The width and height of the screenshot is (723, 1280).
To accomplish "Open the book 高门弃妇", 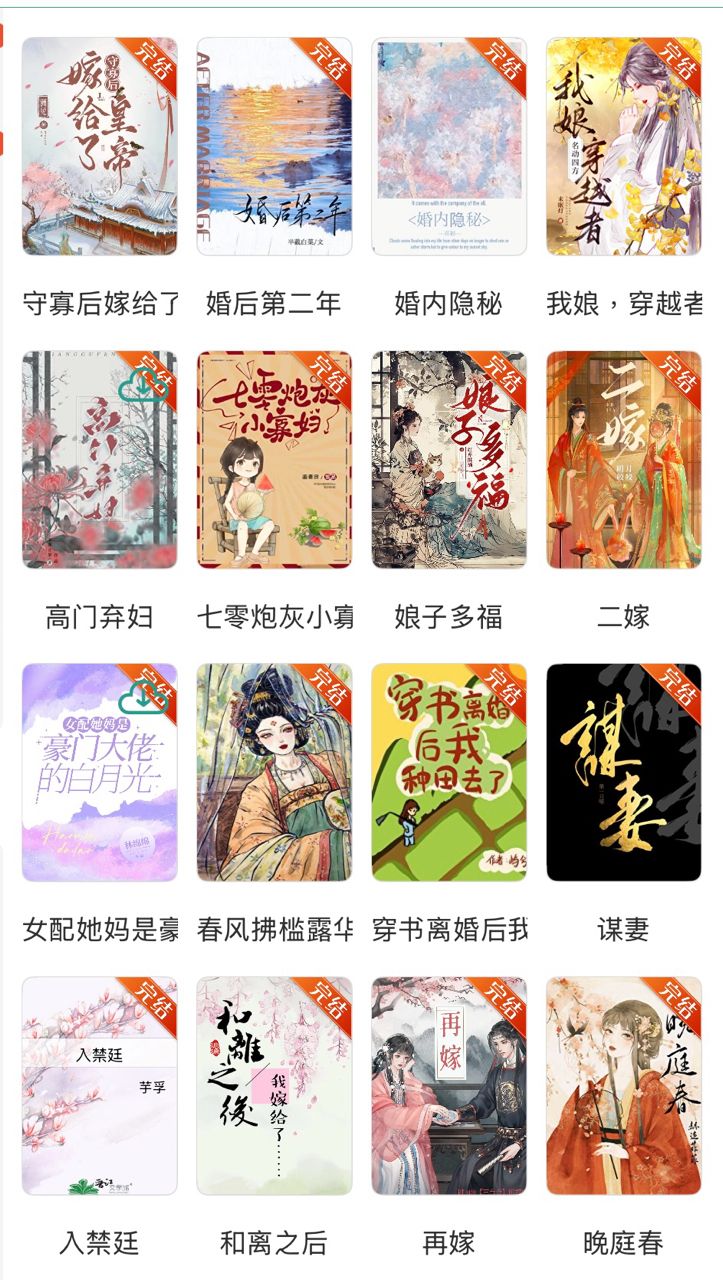I will pos(99,460).
